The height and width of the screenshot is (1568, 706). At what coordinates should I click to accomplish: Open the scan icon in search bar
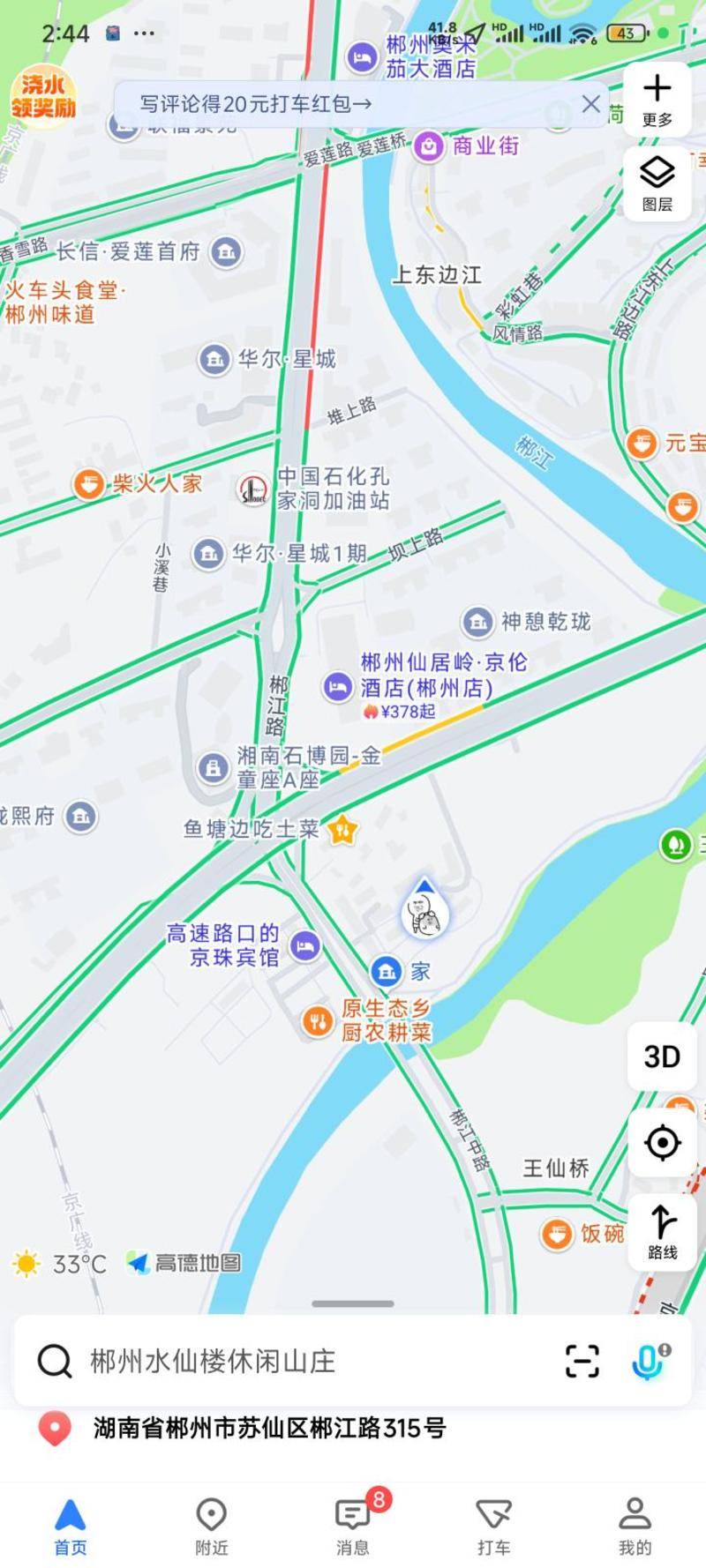tap(582, 1361)
